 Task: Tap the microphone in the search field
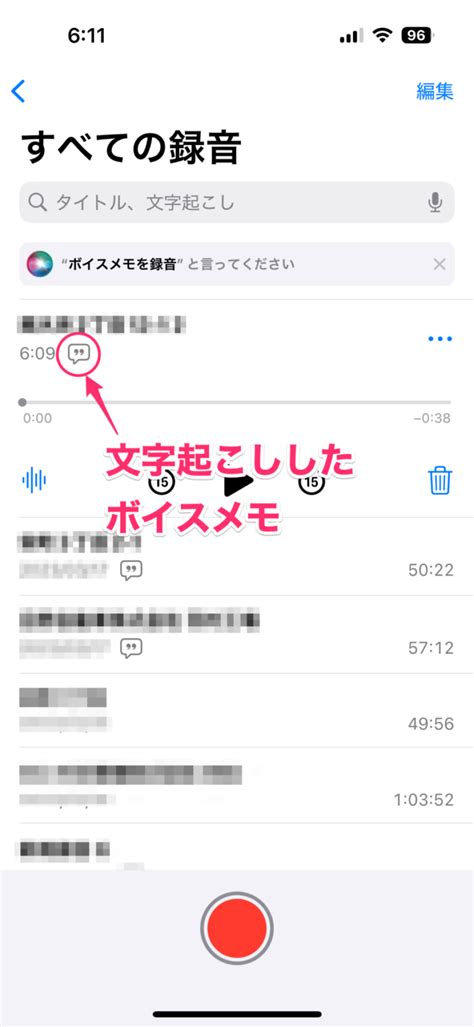[435, 203]
